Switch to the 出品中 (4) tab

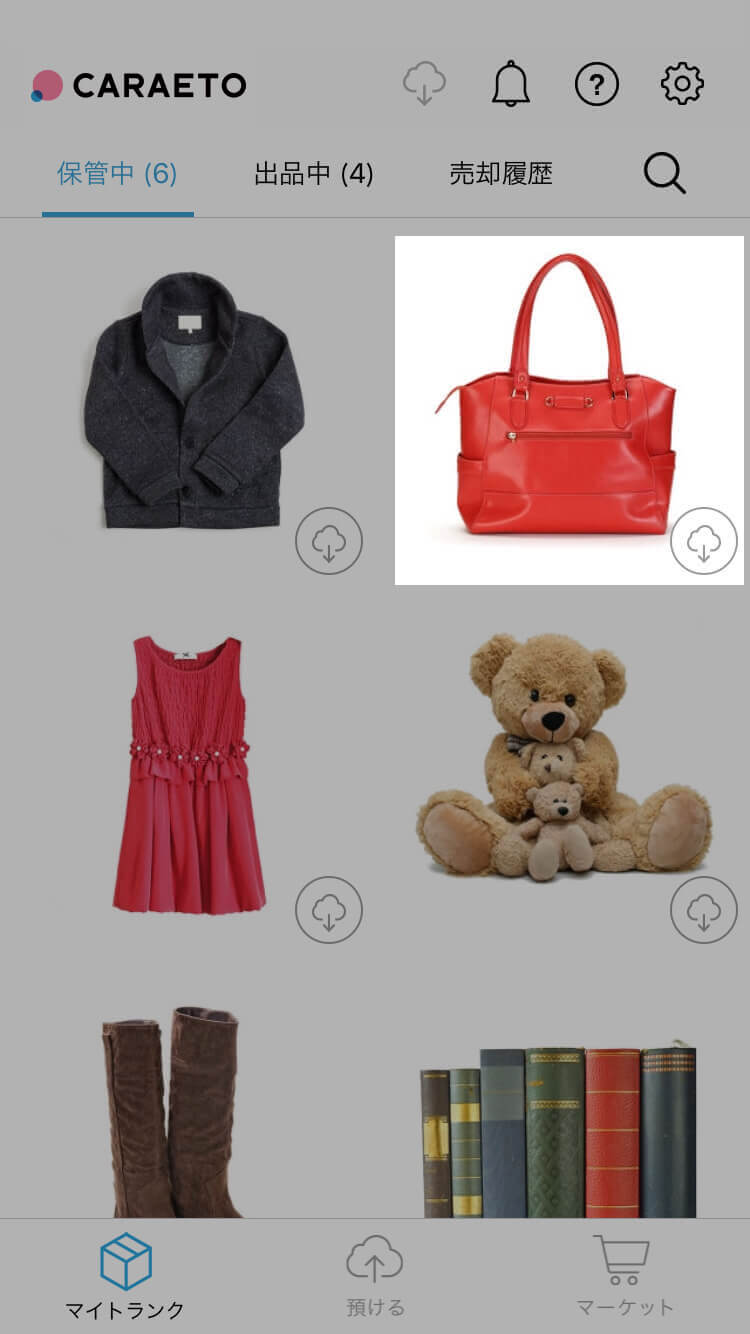pos(313,175)
